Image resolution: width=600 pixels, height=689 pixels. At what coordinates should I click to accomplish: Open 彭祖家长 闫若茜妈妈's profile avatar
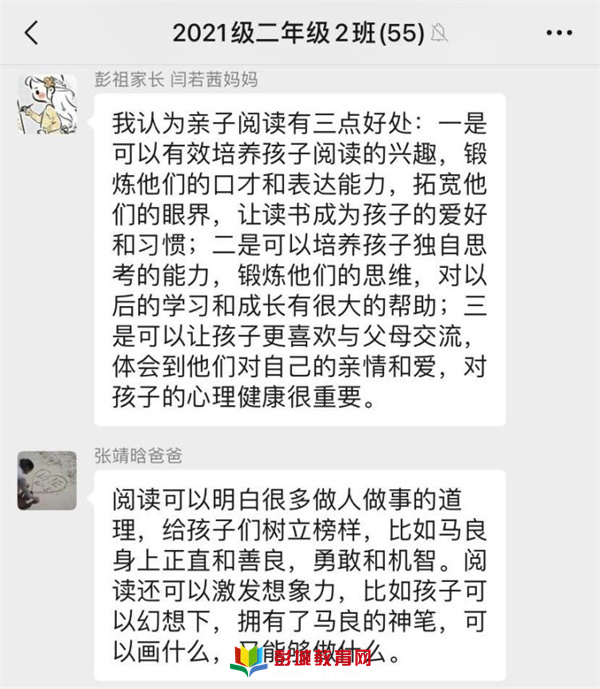tap(46, 104)
